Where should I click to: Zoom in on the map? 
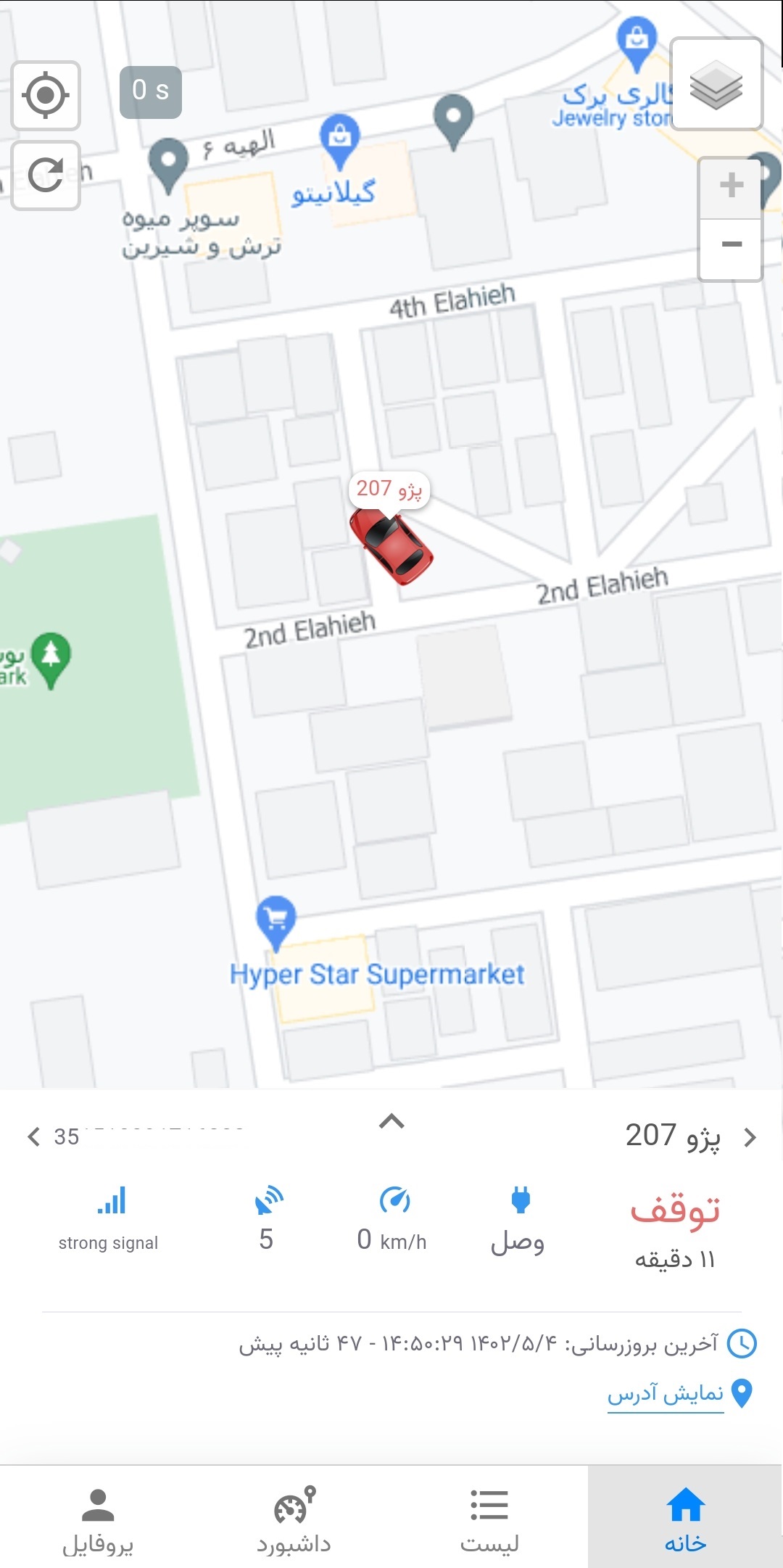point(731,186)
